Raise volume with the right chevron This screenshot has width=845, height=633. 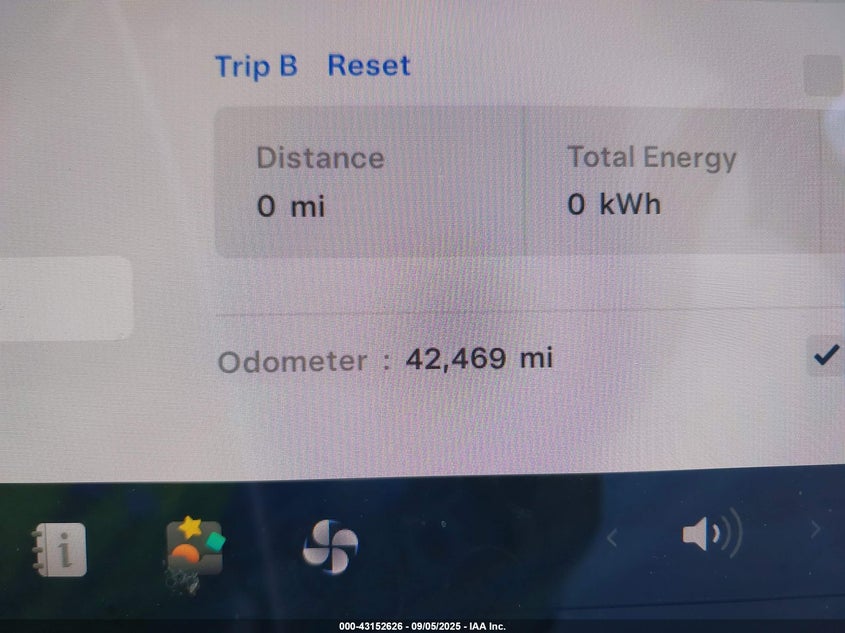(x=815, y=530)
